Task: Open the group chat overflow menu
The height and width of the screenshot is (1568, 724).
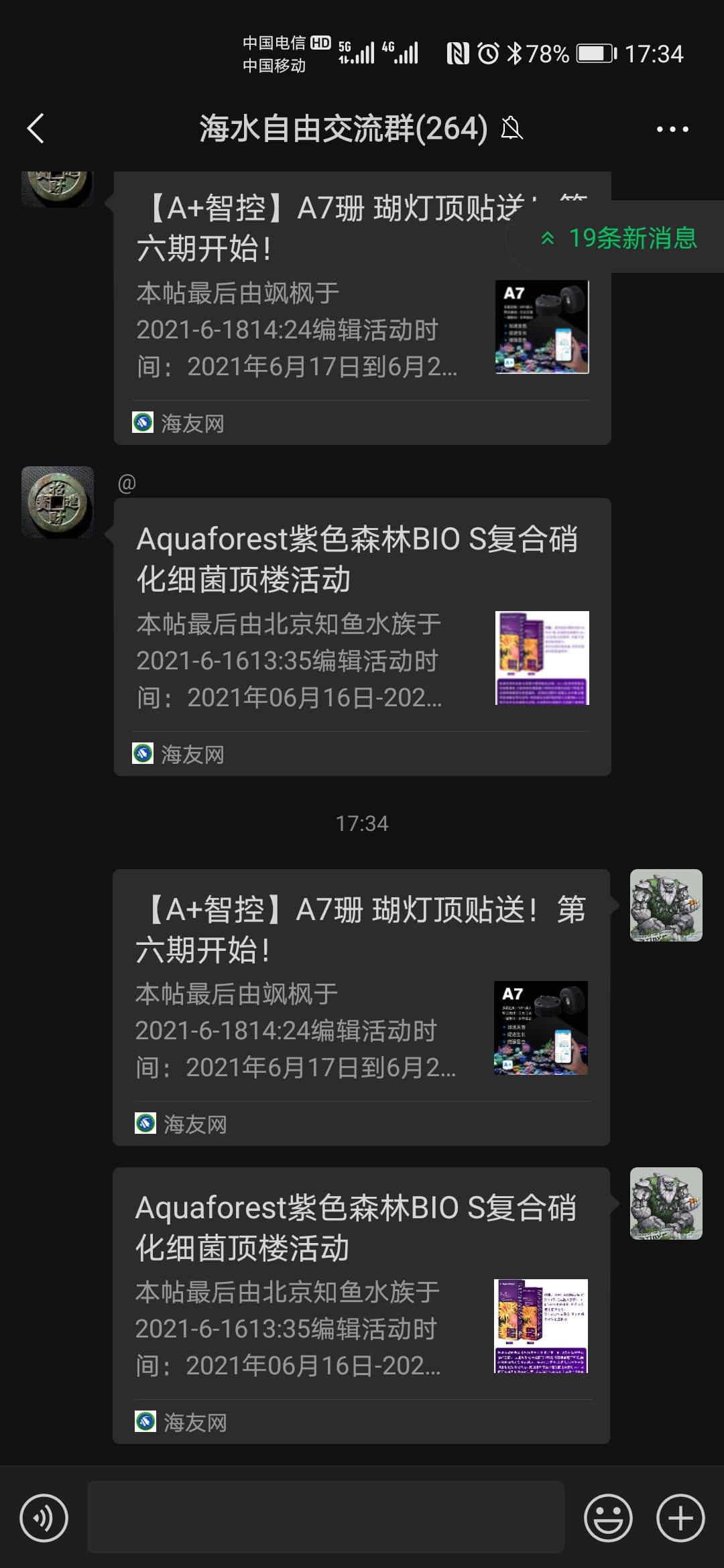Action: point(672,129)
